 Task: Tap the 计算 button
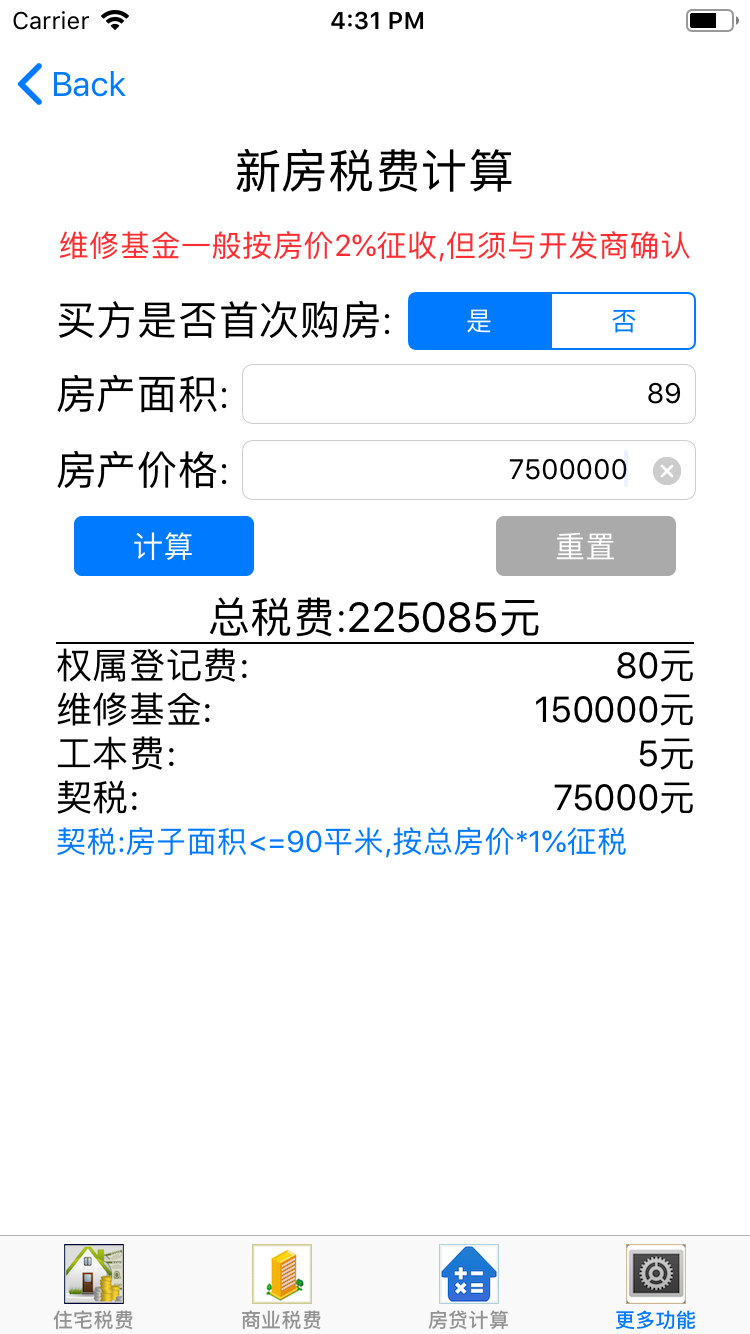coord(164,546)
